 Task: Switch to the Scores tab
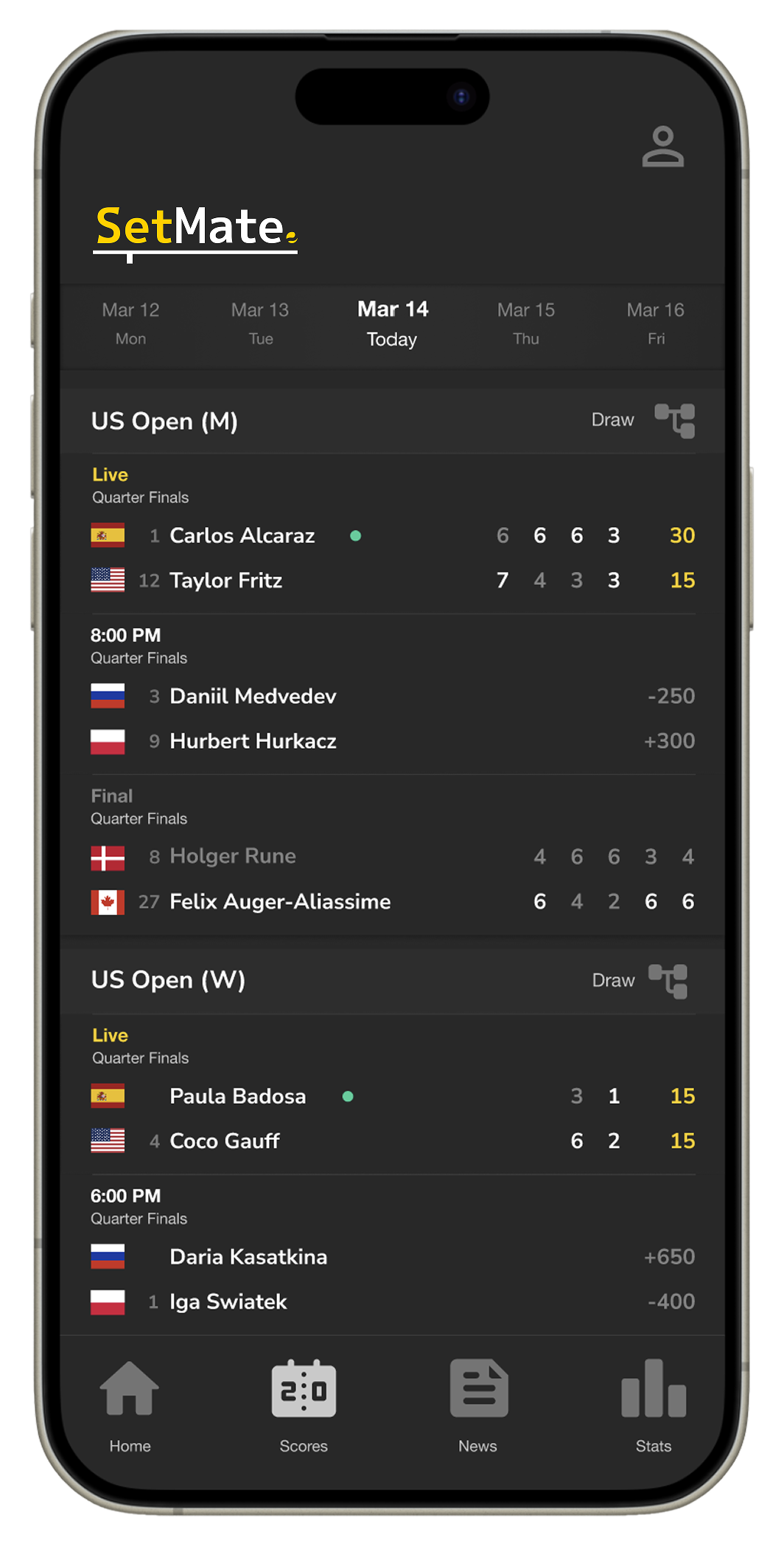tap(304, 1405)
